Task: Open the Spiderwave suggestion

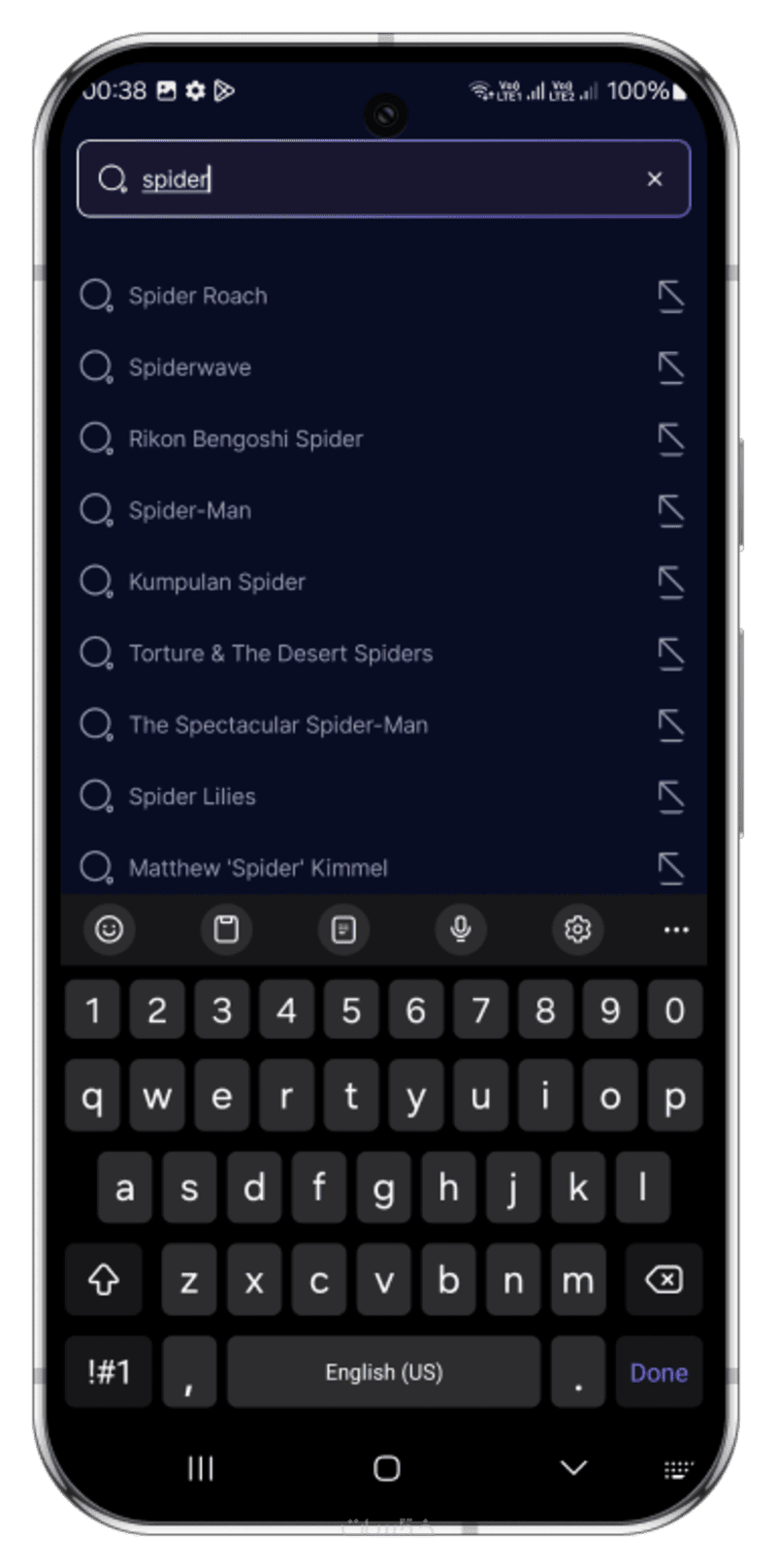Action: [x=190, y=368]
